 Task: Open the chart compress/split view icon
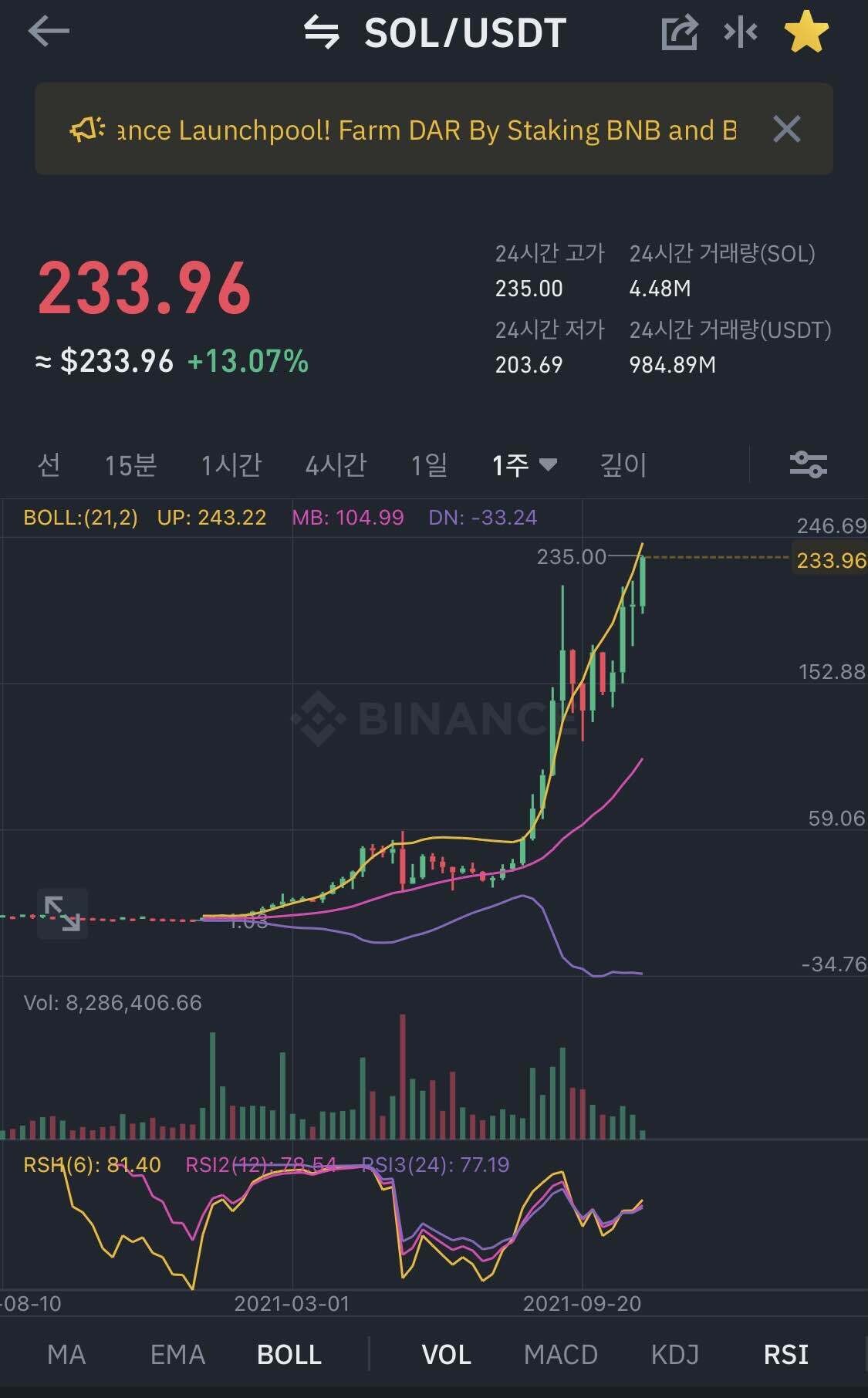tap(741, 32)
